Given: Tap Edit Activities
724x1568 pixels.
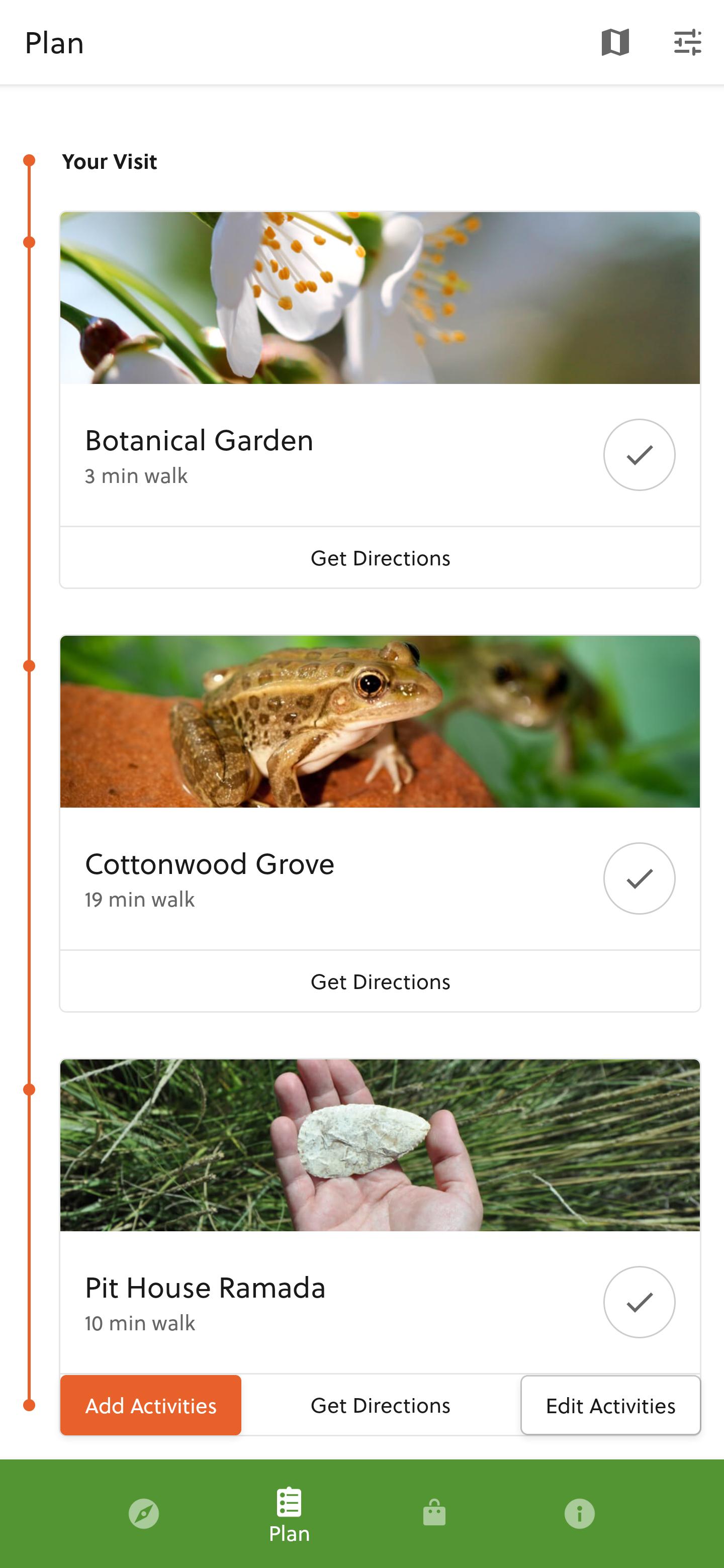Looking at the screenshot, I should pyautogui.click(x=610, y=1406).
